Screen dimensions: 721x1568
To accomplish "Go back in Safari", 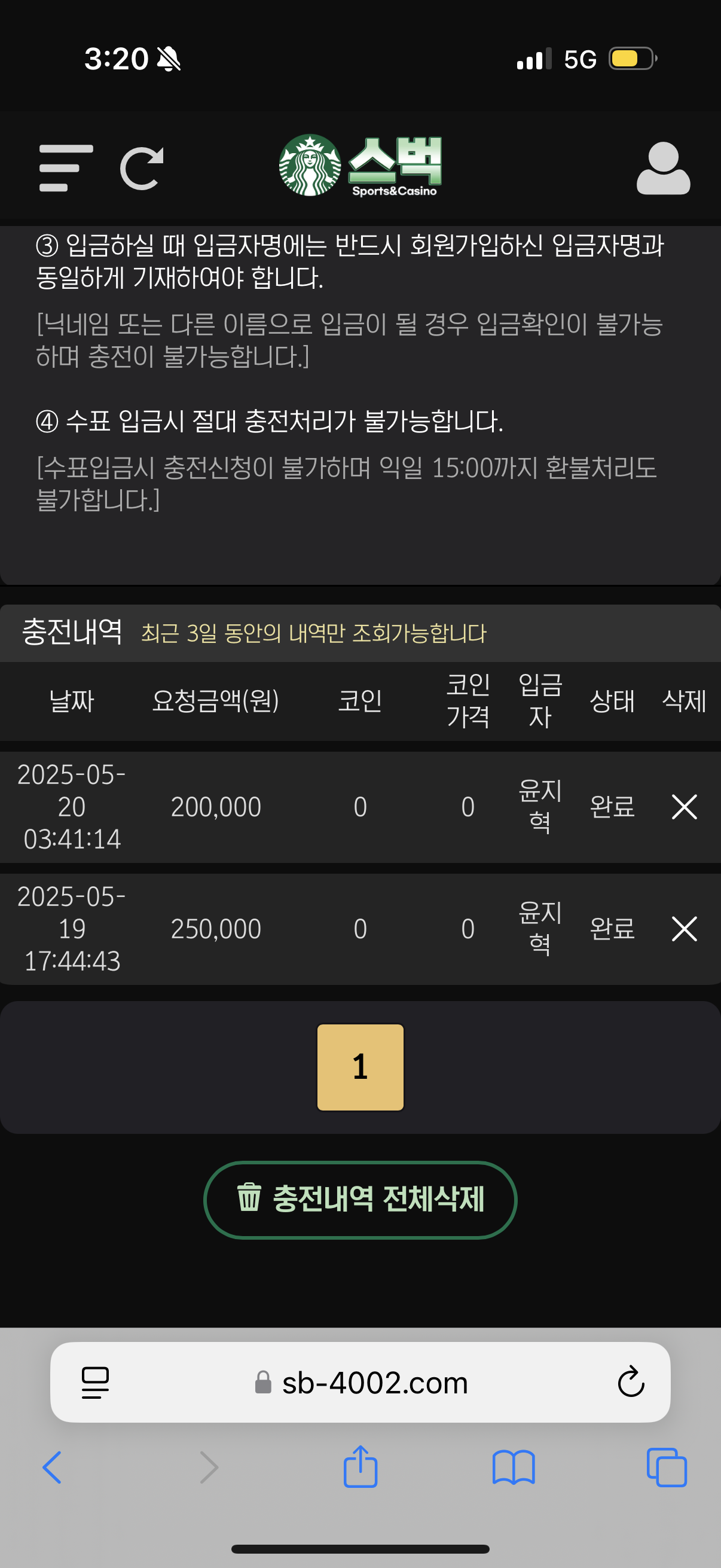I will coord(53,1468).
